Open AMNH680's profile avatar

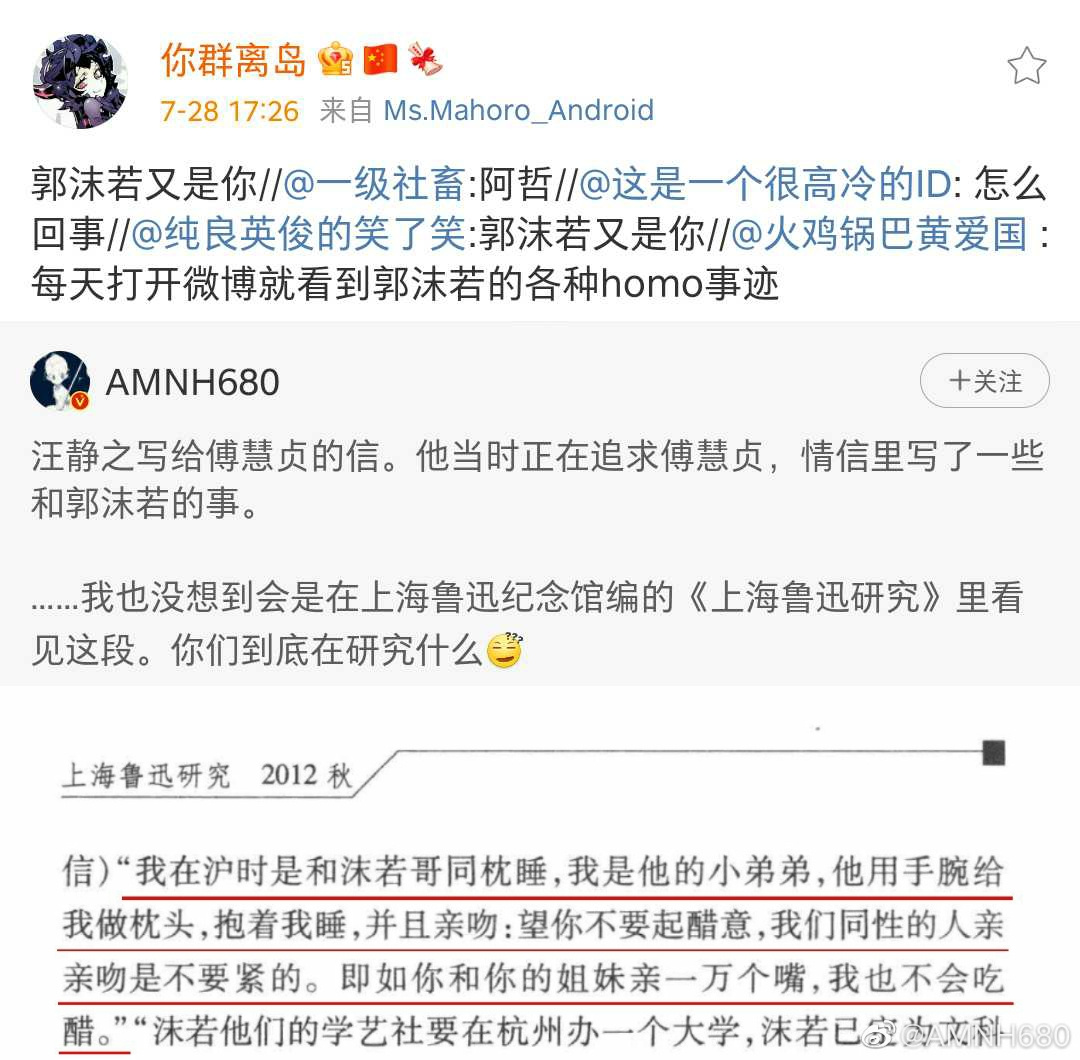click(x=60, y=381)
